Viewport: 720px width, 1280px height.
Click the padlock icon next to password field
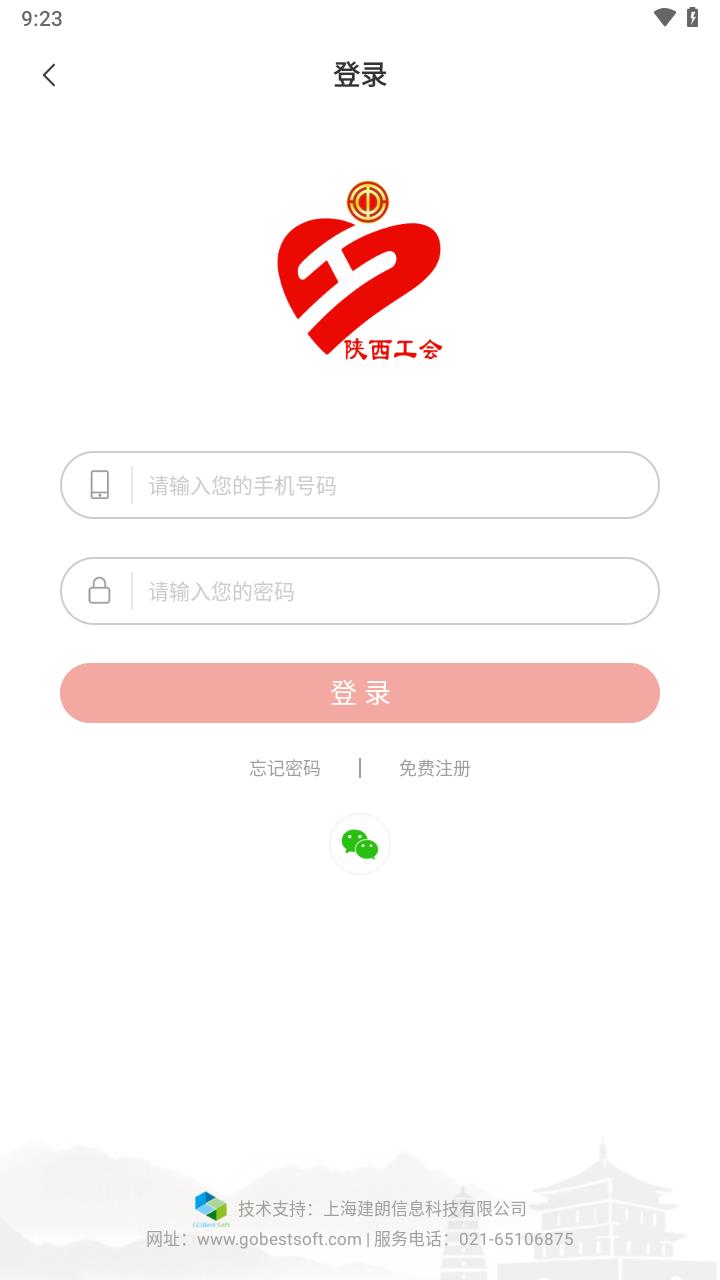coord(100,590)
